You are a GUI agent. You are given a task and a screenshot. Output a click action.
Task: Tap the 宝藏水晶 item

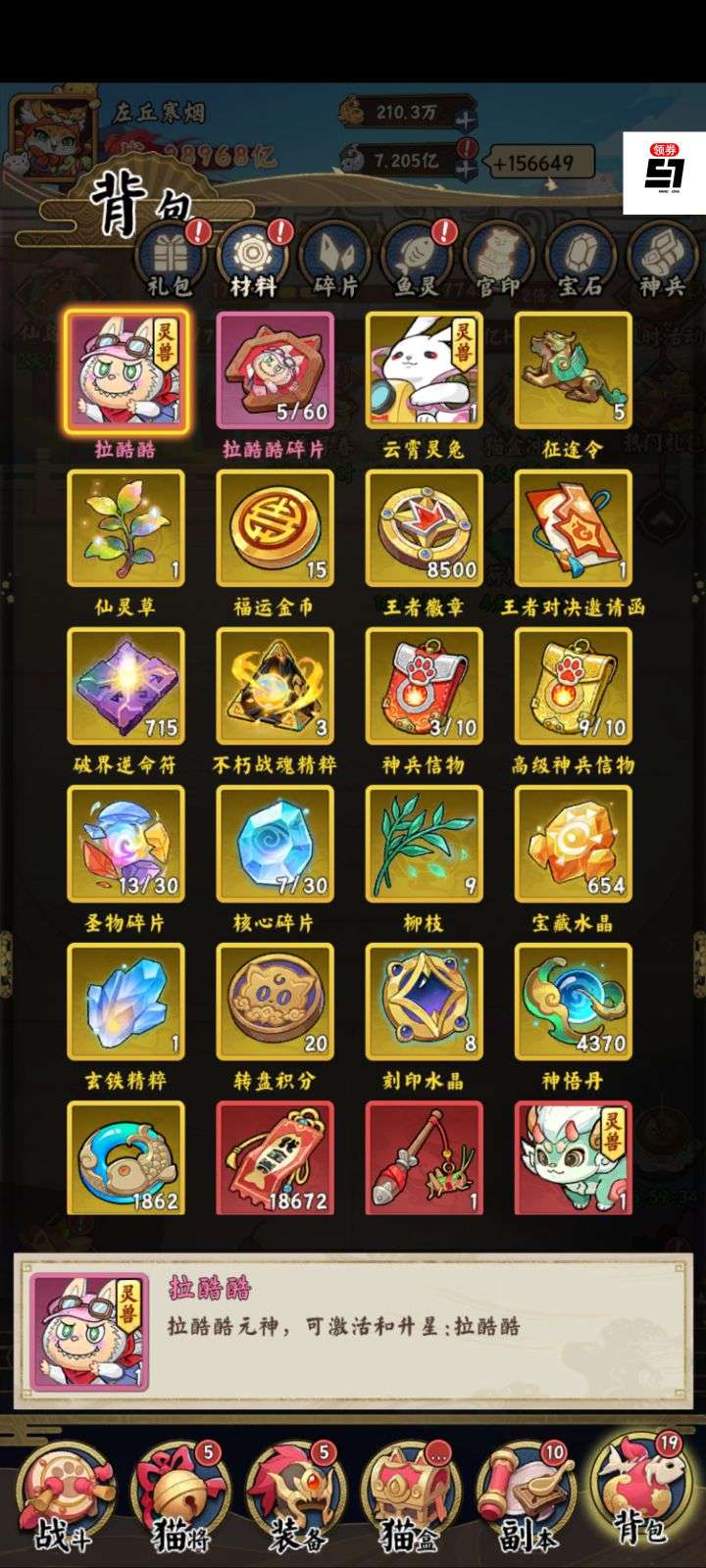click(x=573, y=844)
